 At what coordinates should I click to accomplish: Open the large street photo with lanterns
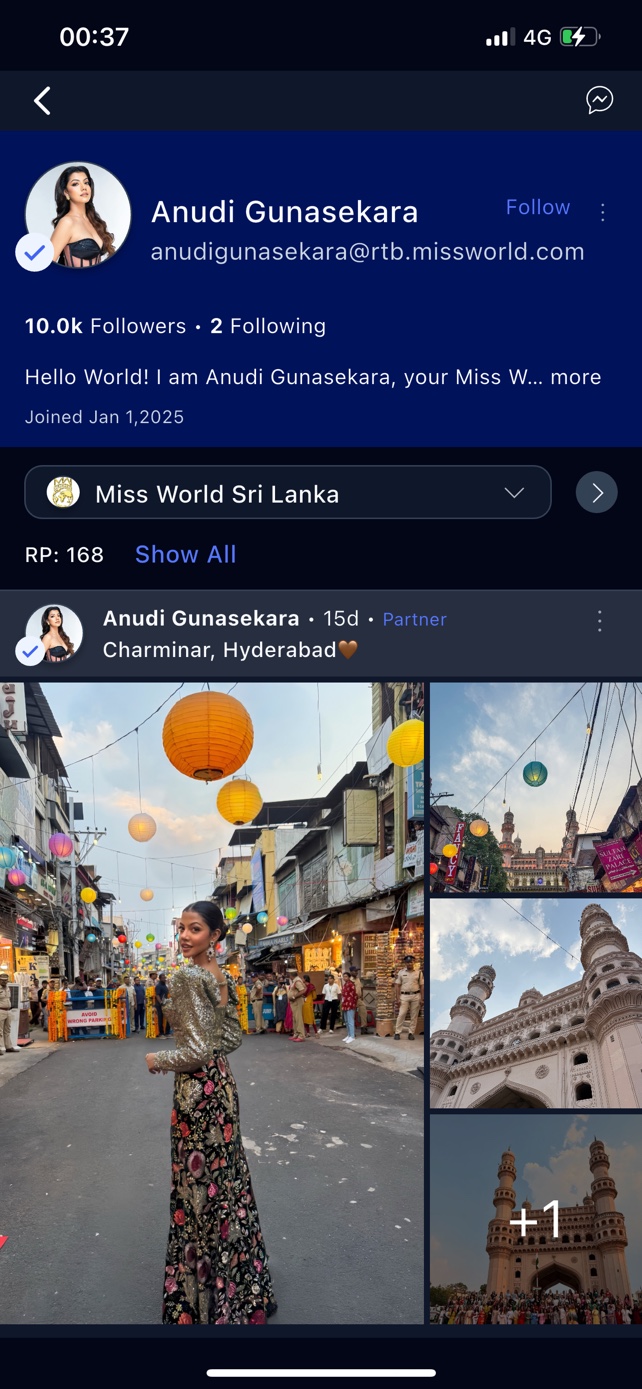pyautogui.click(x=212, y=1003)
